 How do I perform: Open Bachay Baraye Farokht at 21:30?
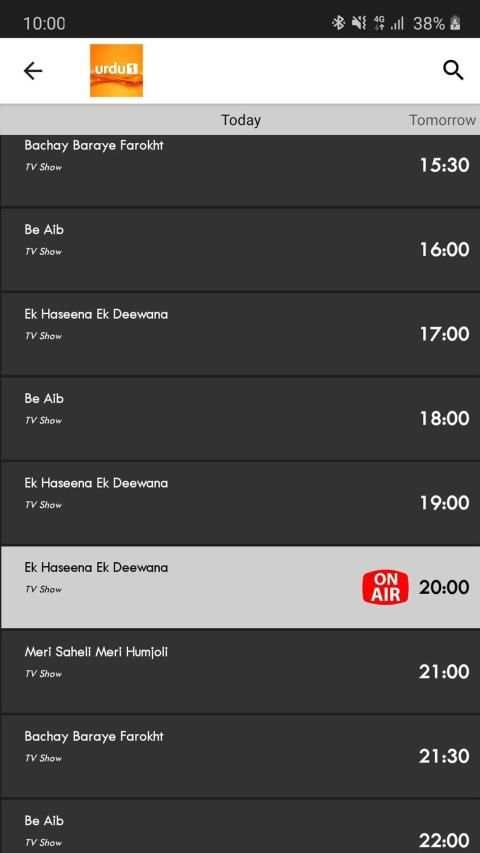point(240,756)
